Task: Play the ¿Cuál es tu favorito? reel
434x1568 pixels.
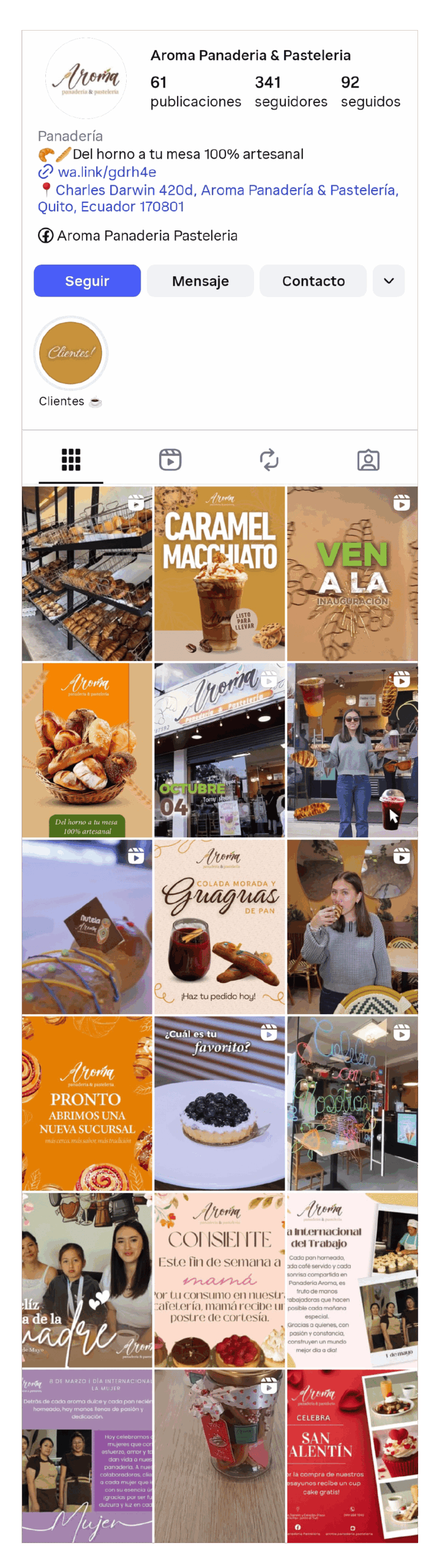Action: point(219,1102)
